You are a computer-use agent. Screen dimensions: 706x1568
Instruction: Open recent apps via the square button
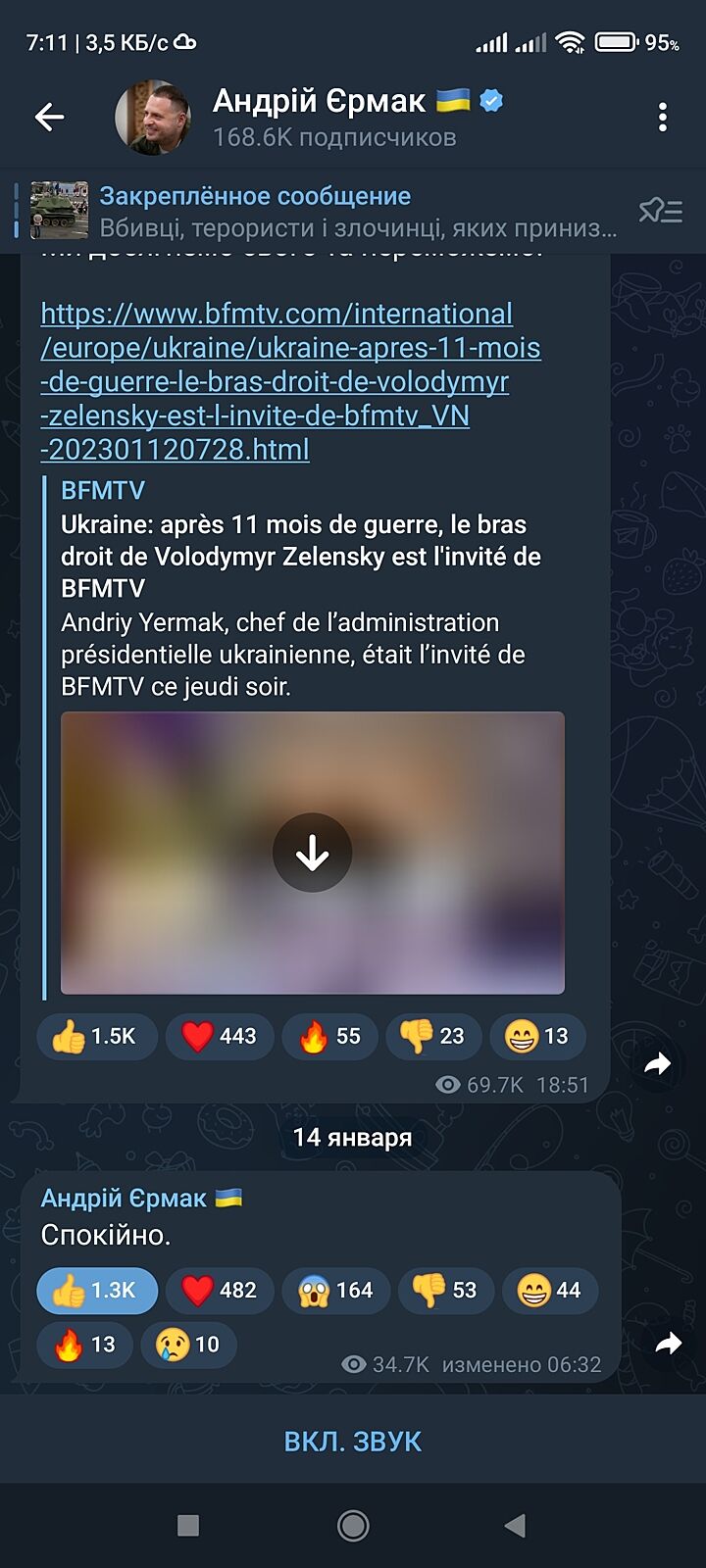pyautogui.click(x=188, y=1525)
